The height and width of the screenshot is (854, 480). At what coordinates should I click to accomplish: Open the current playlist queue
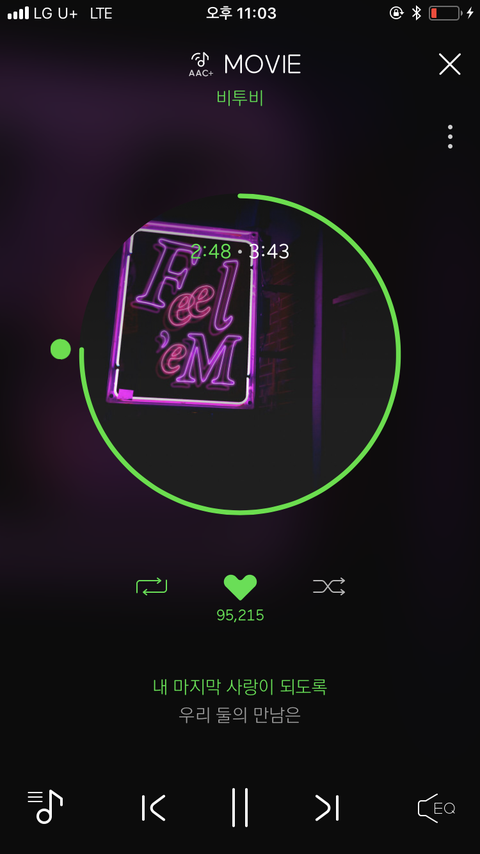point(45,807)
